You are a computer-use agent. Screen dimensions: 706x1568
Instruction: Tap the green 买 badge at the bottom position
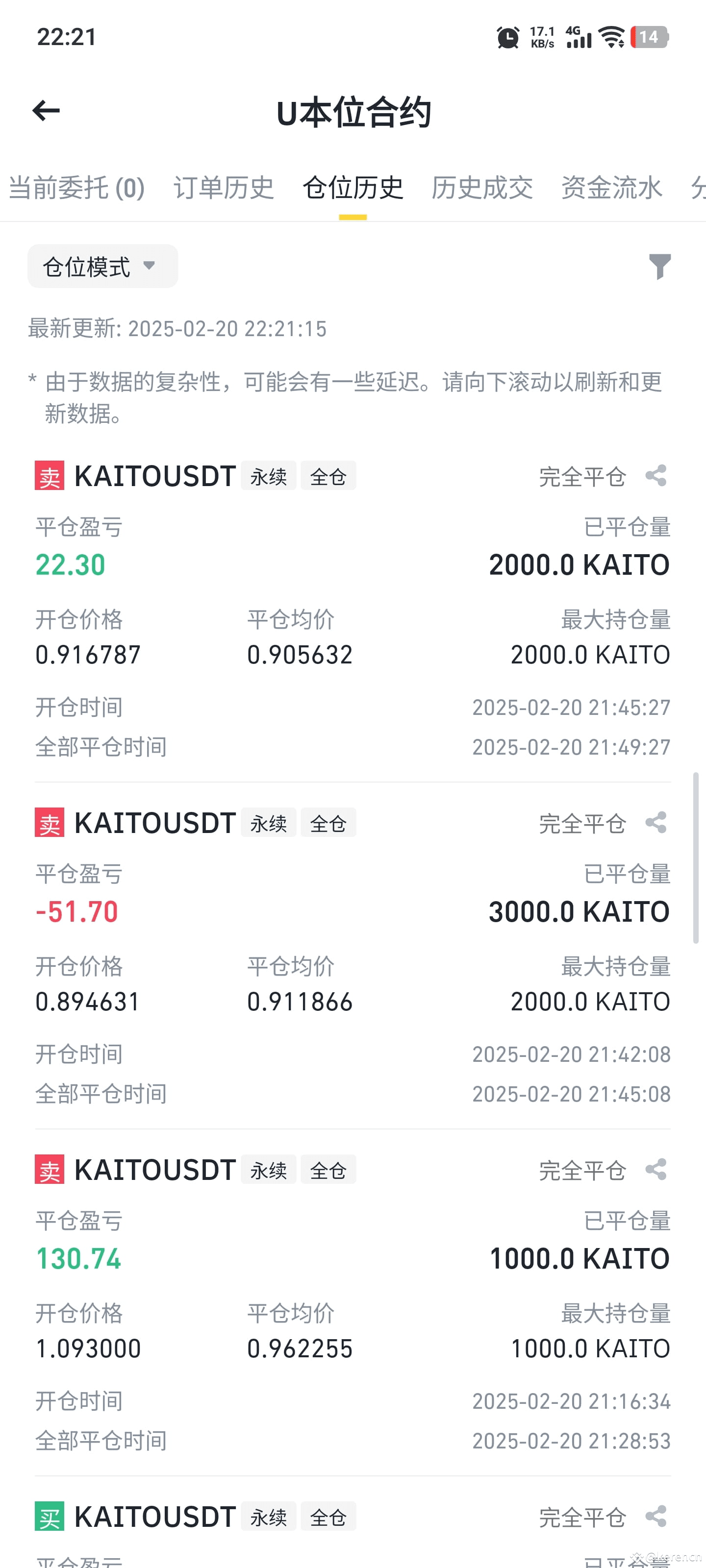tap(50, 1517)
